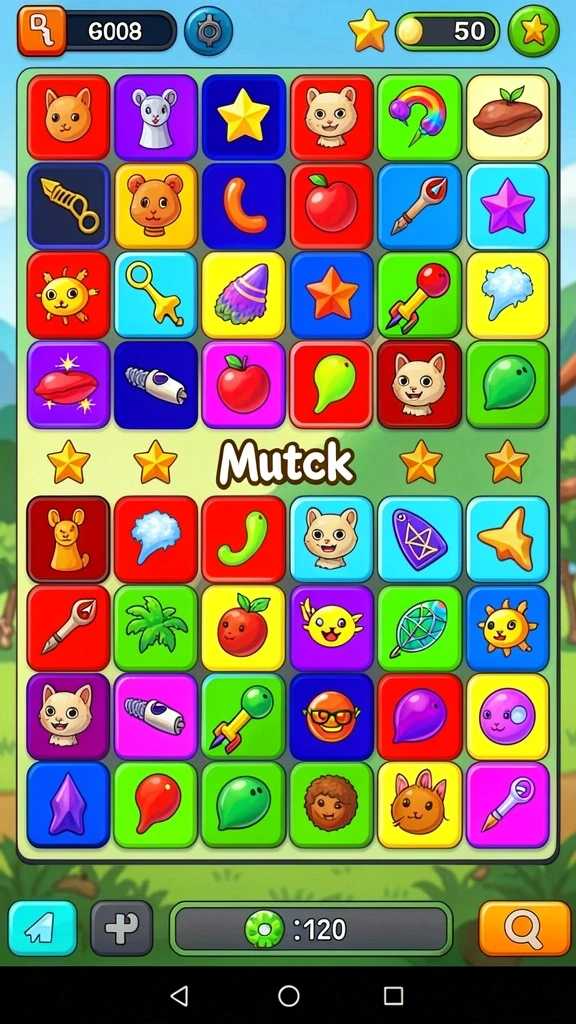This screenshot has height=1024, width=576.
Task: Select the purple crystal tile on blue
Action: point(68,805)
